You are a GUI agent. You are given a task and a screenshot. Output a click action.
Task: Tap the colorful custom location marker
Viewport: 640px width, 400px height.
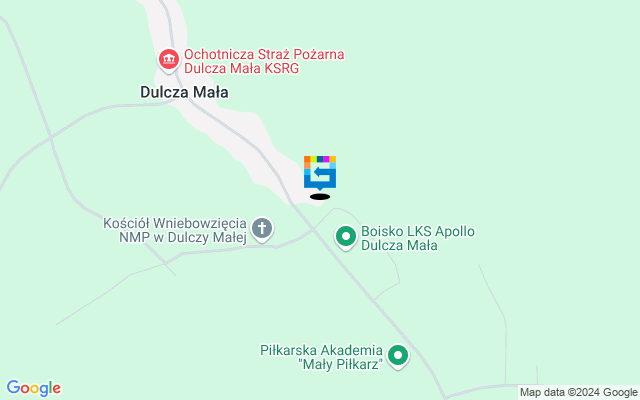click(320, 172)
